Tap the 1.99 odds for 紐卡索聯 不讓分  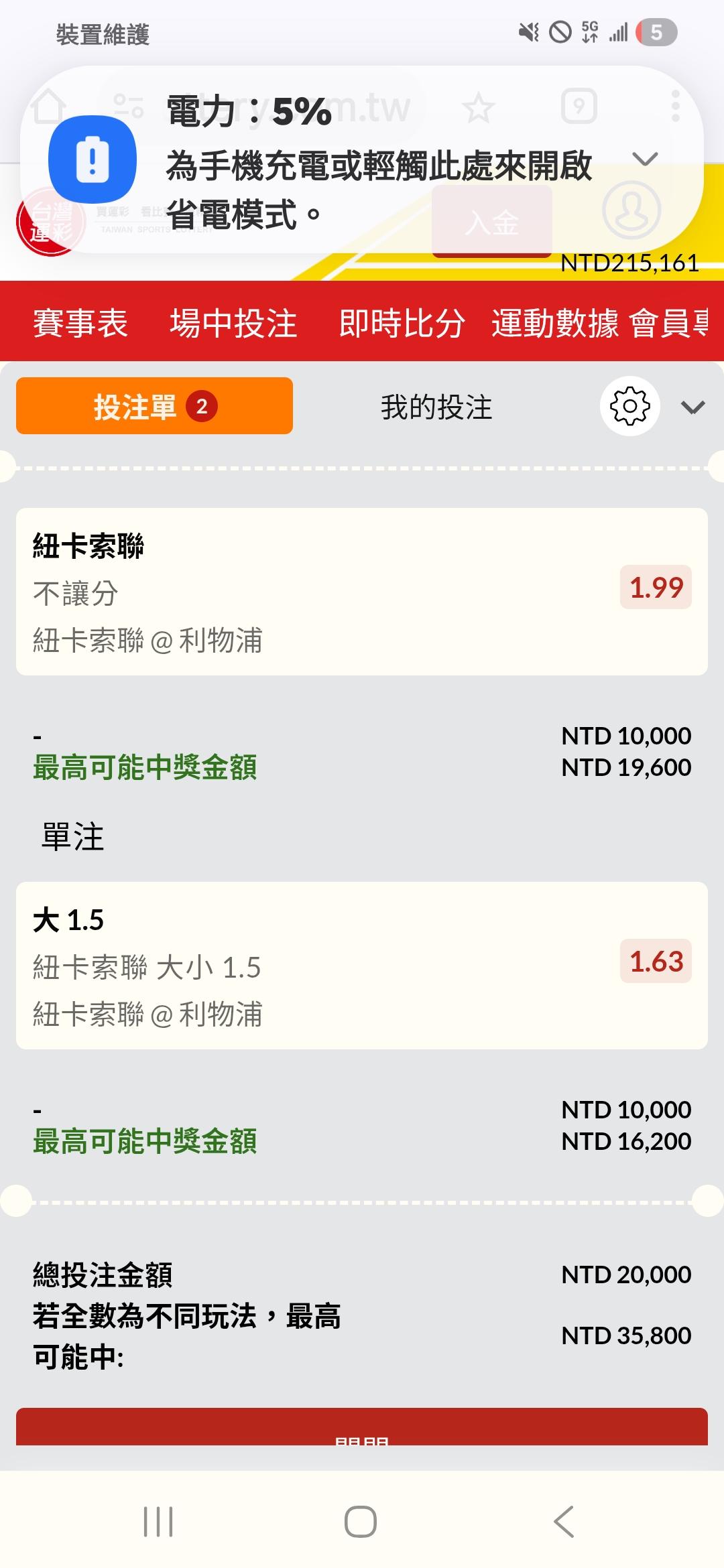[656, 588]
